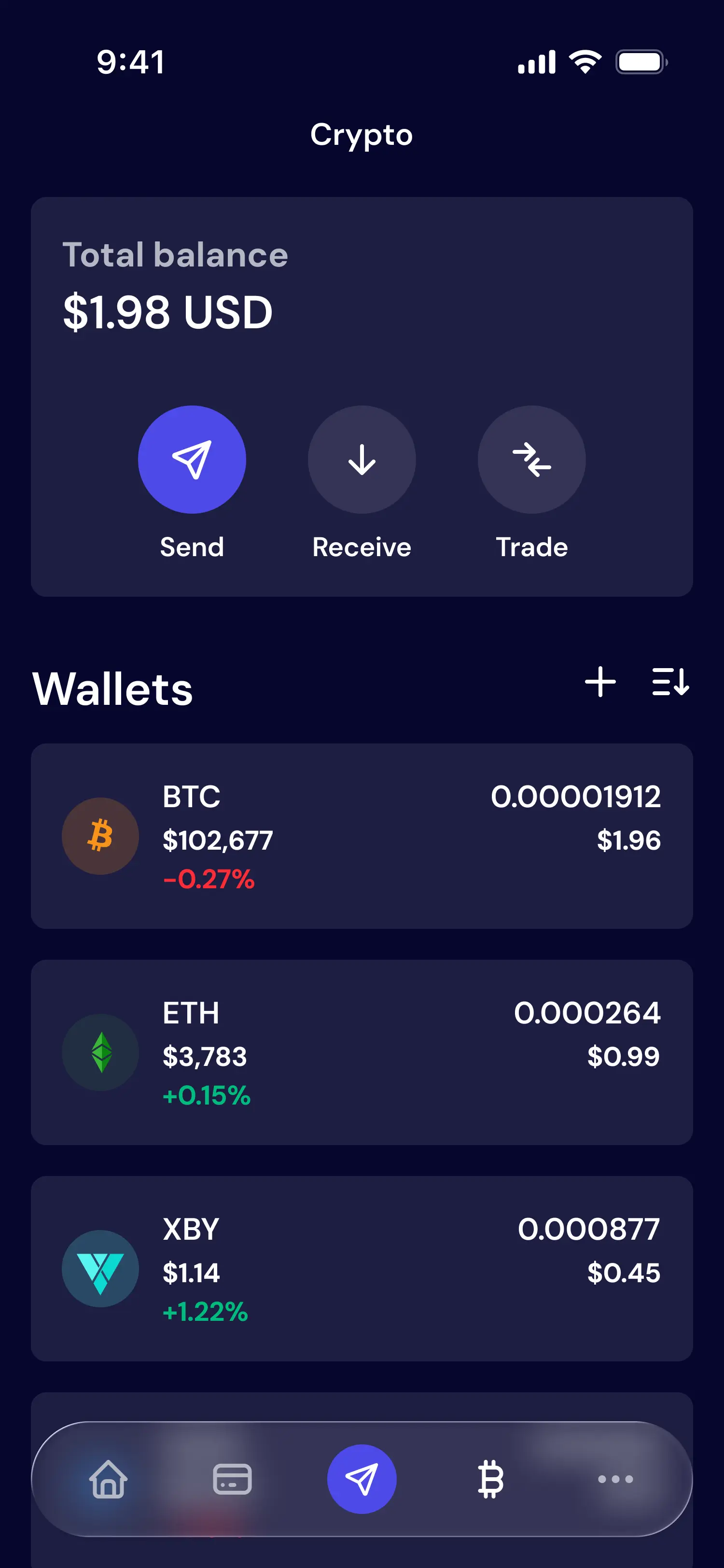This screenshot has height=1568, width=724.
Task: Select the Bitcoin crypto tab
Action: pyautogui.click(x=490, y=1479)
